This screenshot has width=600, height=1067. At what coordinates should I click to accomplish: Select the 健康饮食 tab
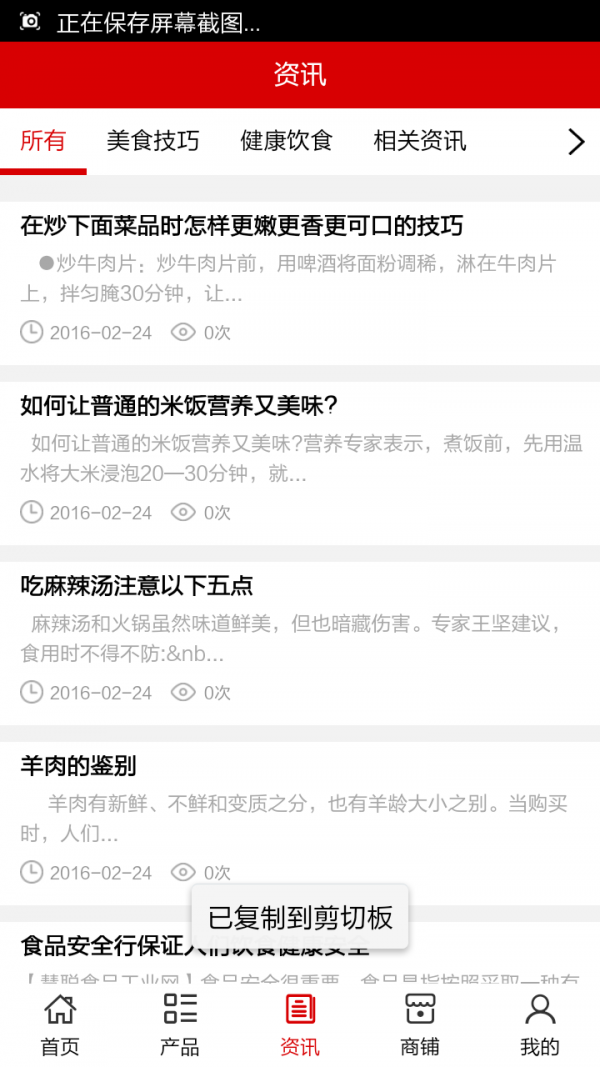click(x=286, y=141)
